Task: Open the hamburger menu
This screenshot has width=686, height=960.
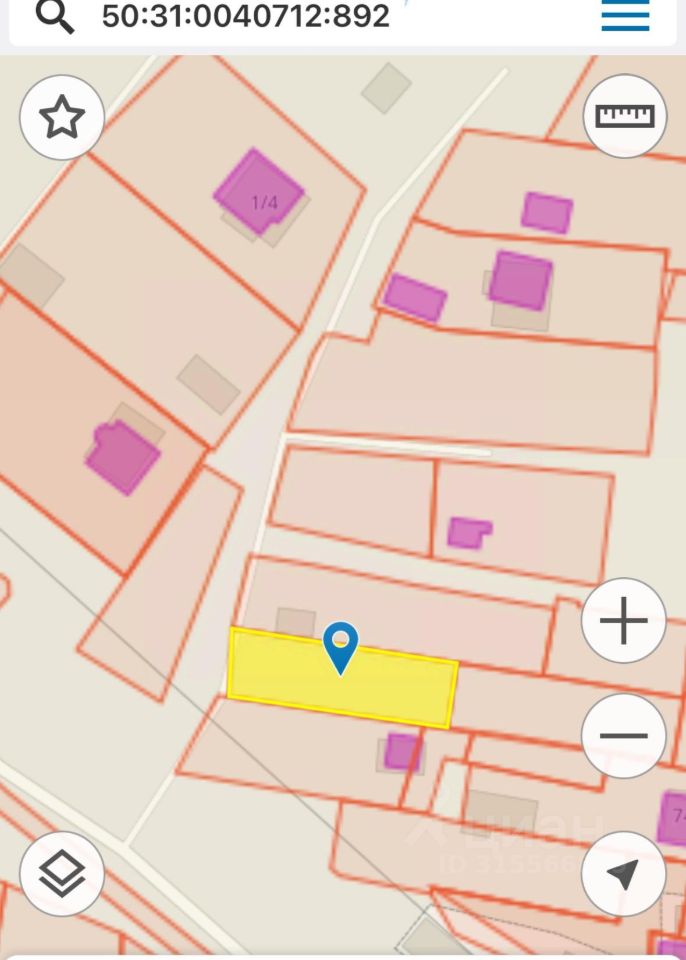Action: coord(625,16)
